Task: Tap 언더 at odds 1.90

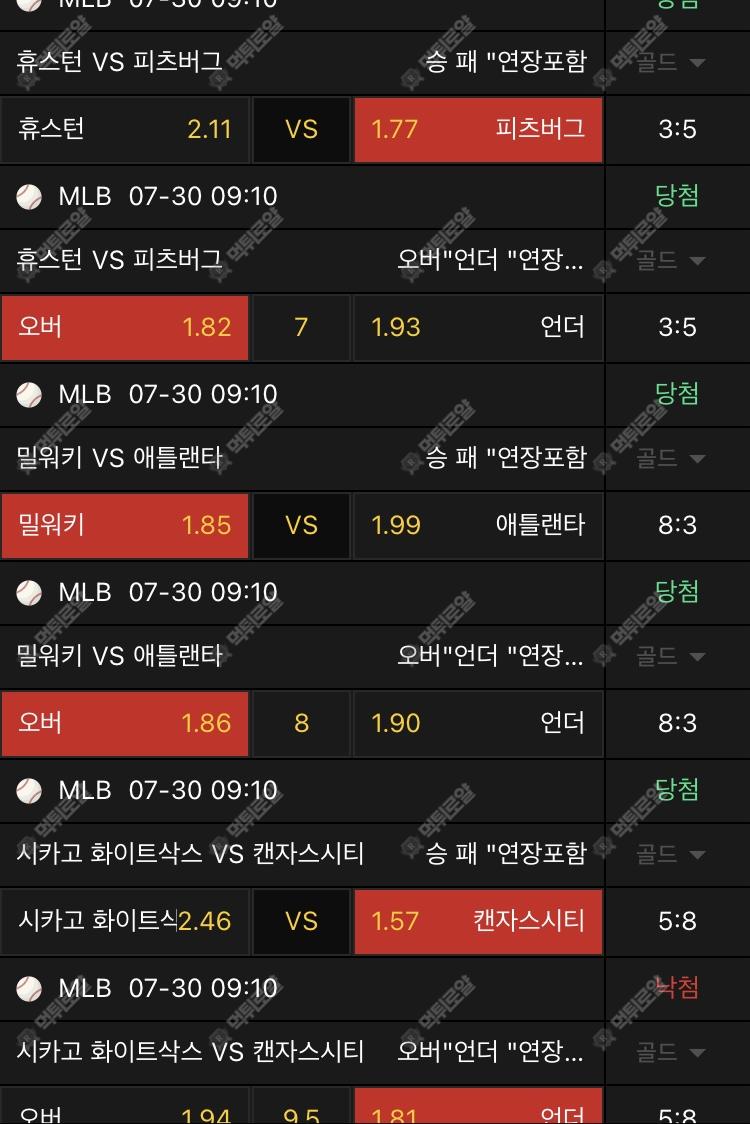Action: [478, 723]
